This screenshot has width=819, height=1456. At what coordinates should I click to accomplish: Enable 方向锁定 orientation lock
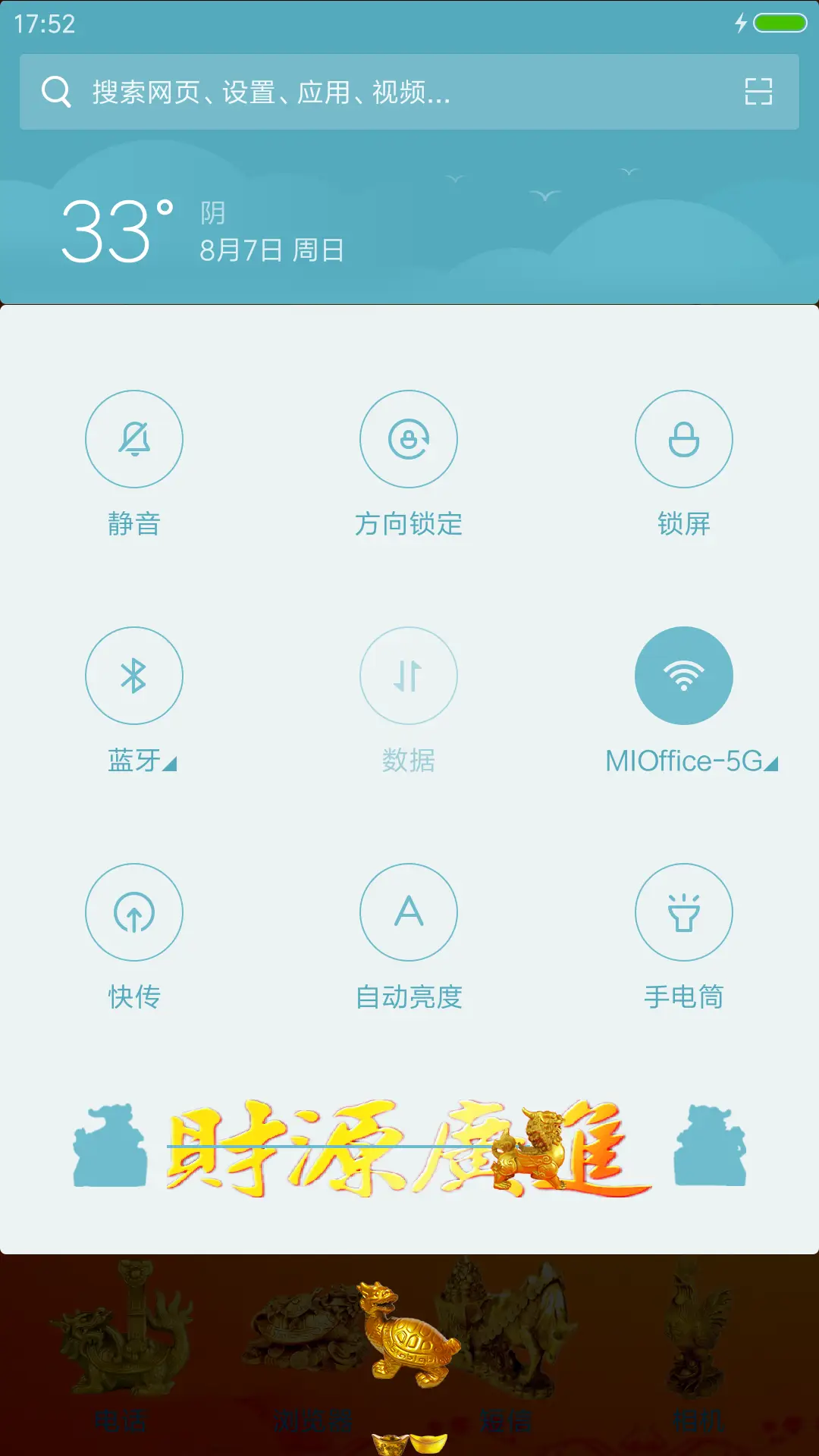(409, 440)
